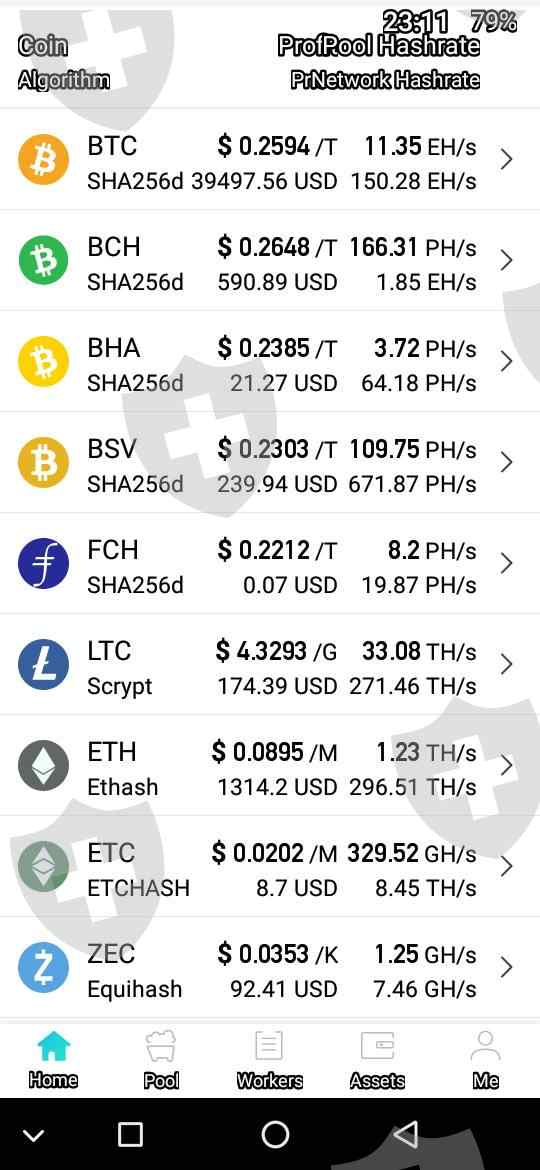Open the FCH coin entry

(x=270, y=563)
